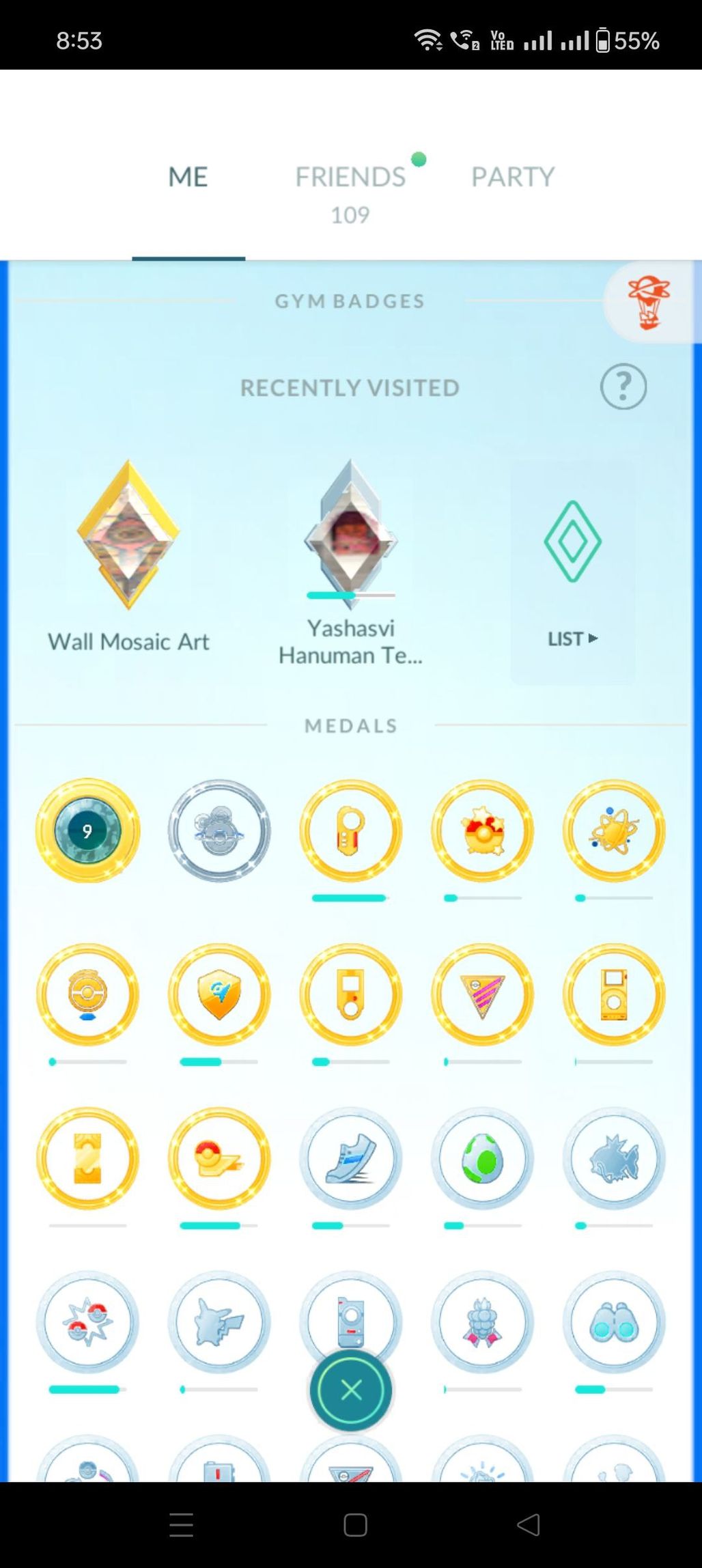702x1568 pixels.
Task: Switch to the Party tab
Action: pyautogui.click(x=513, y=177)
